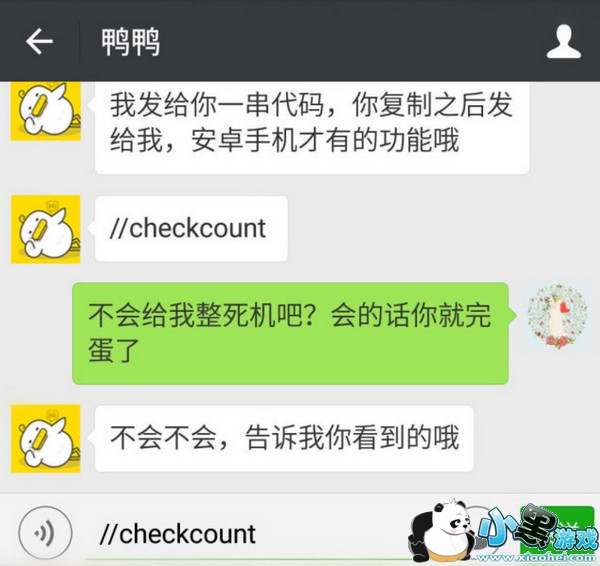Open 鸭鸭 contact profile icon
Viewport: 600px width, 566px height.
[x=563, y=41]
